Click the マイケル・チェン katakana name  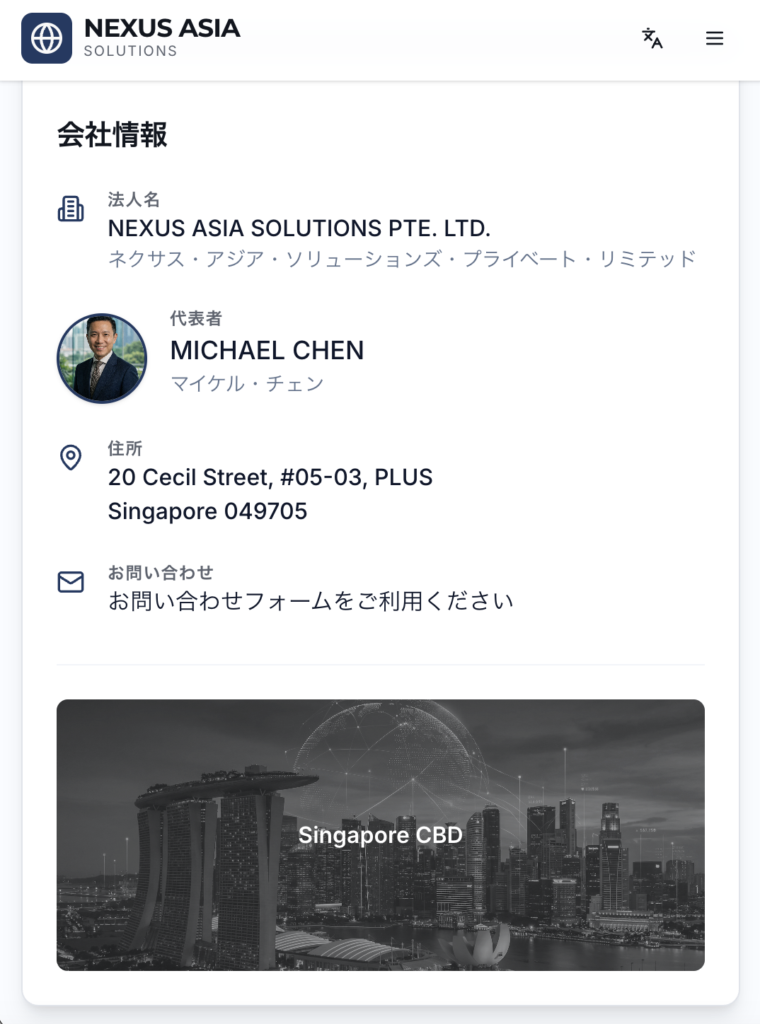coord(245,381)
